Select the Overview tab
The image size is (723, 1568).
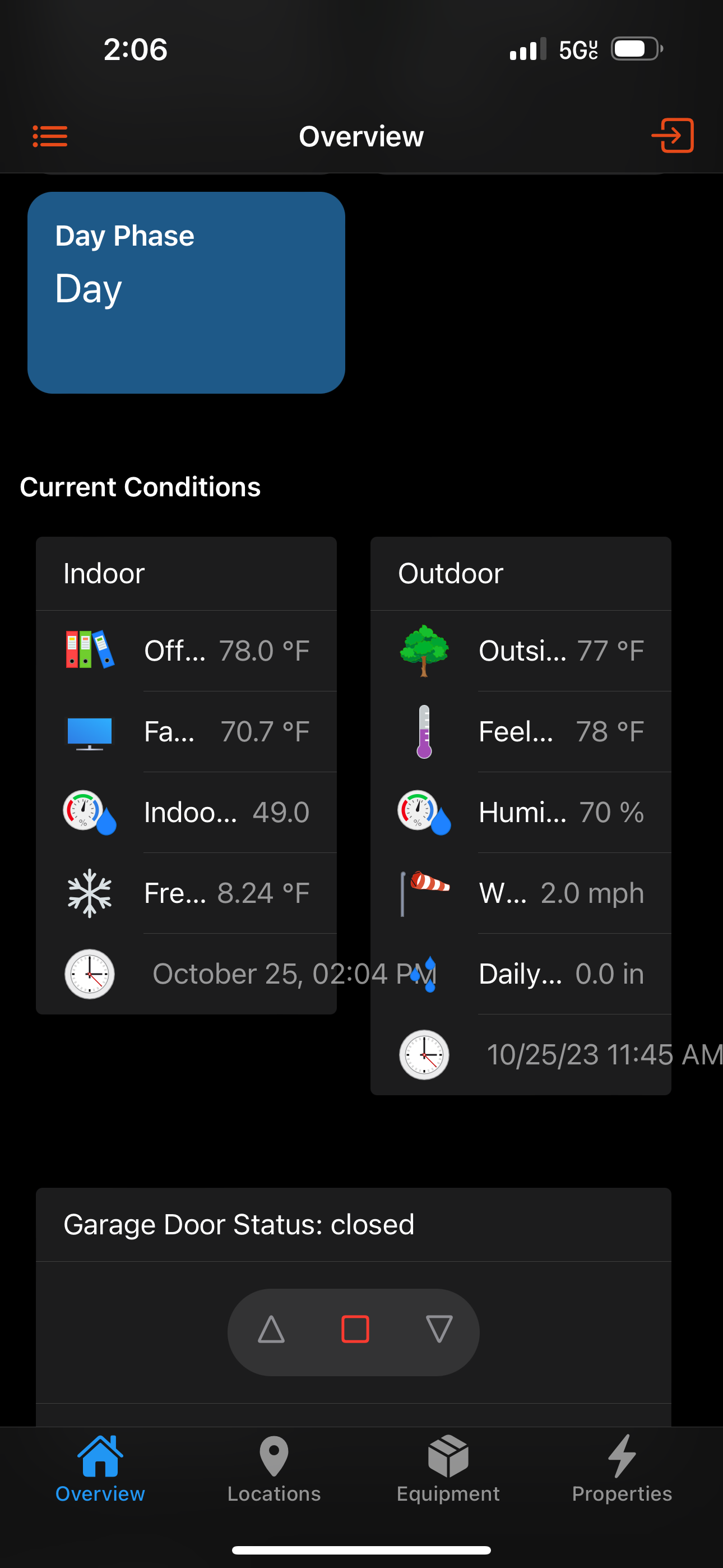[100, 1469]
